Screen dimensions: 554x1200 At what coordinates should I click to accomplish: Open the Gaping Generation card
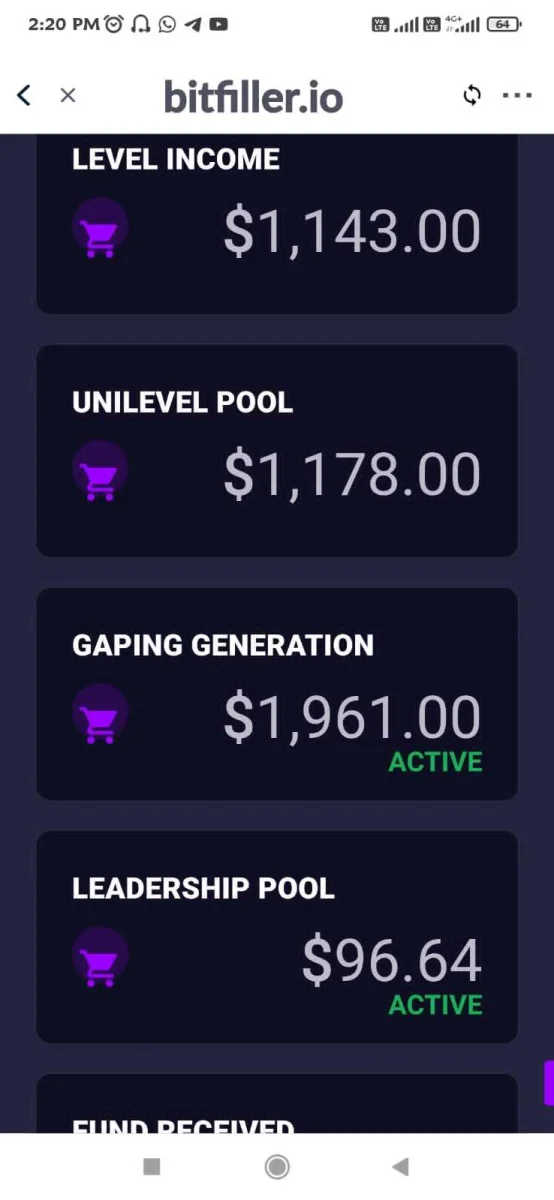click(277, 694)
